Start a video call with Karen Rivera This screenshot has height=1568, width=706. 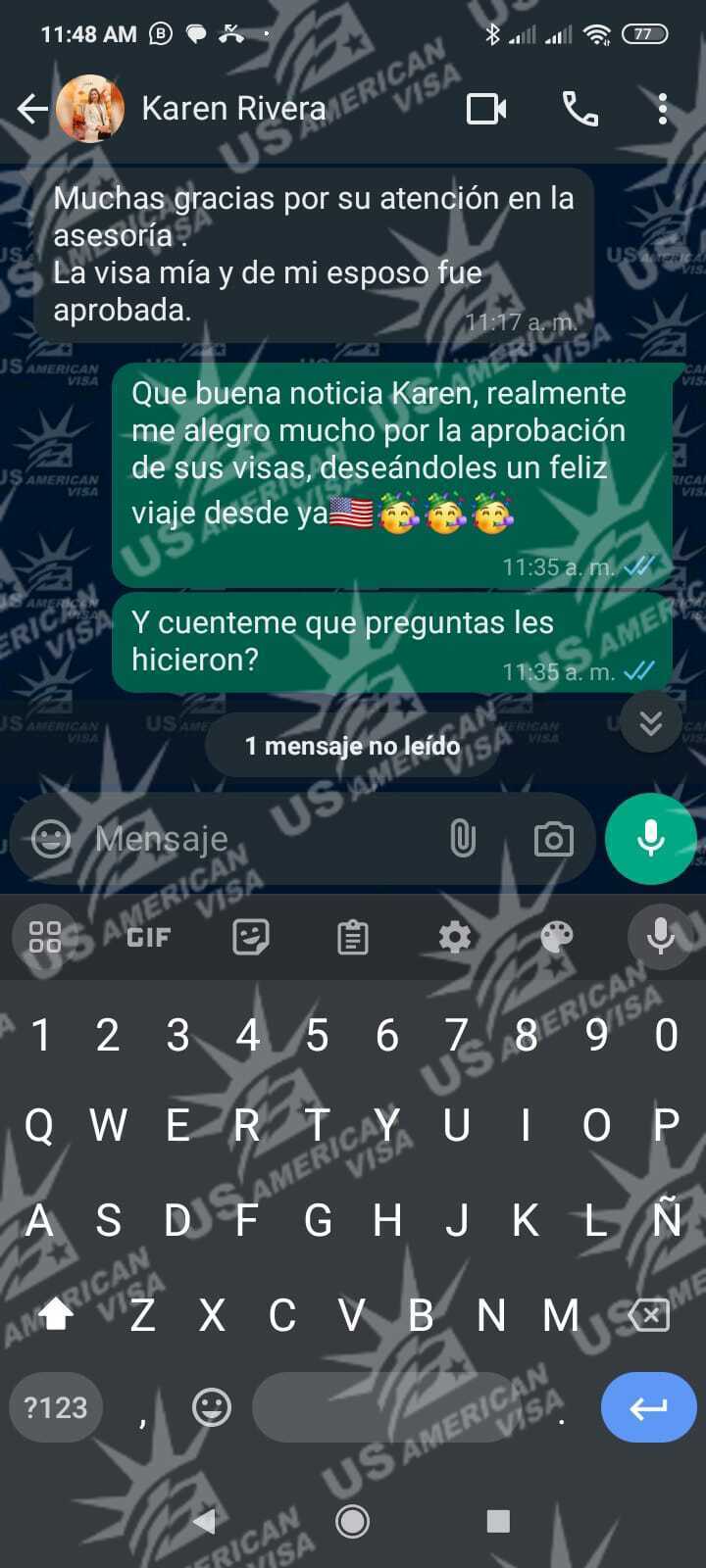tap(486, 109)
